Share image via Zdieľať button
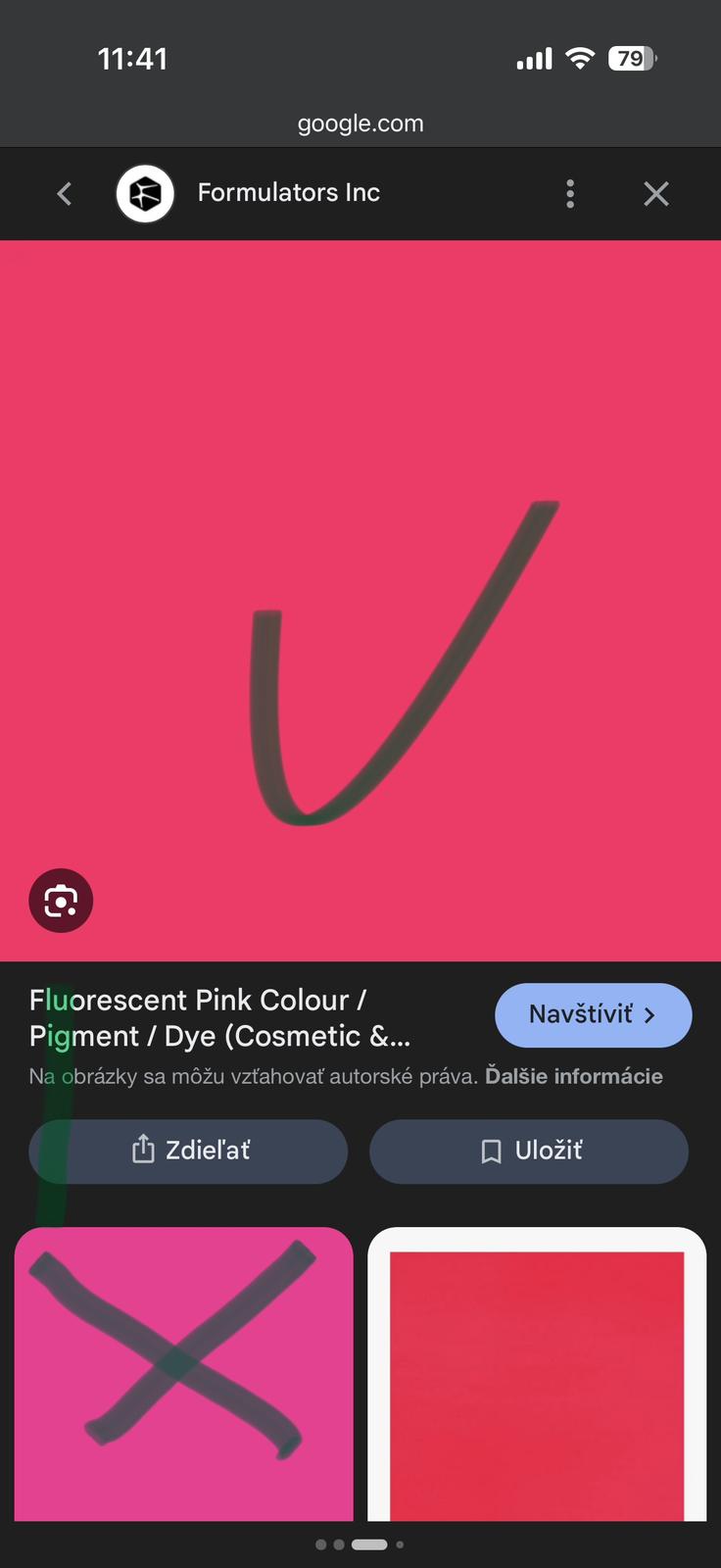 click(188, 1151)
